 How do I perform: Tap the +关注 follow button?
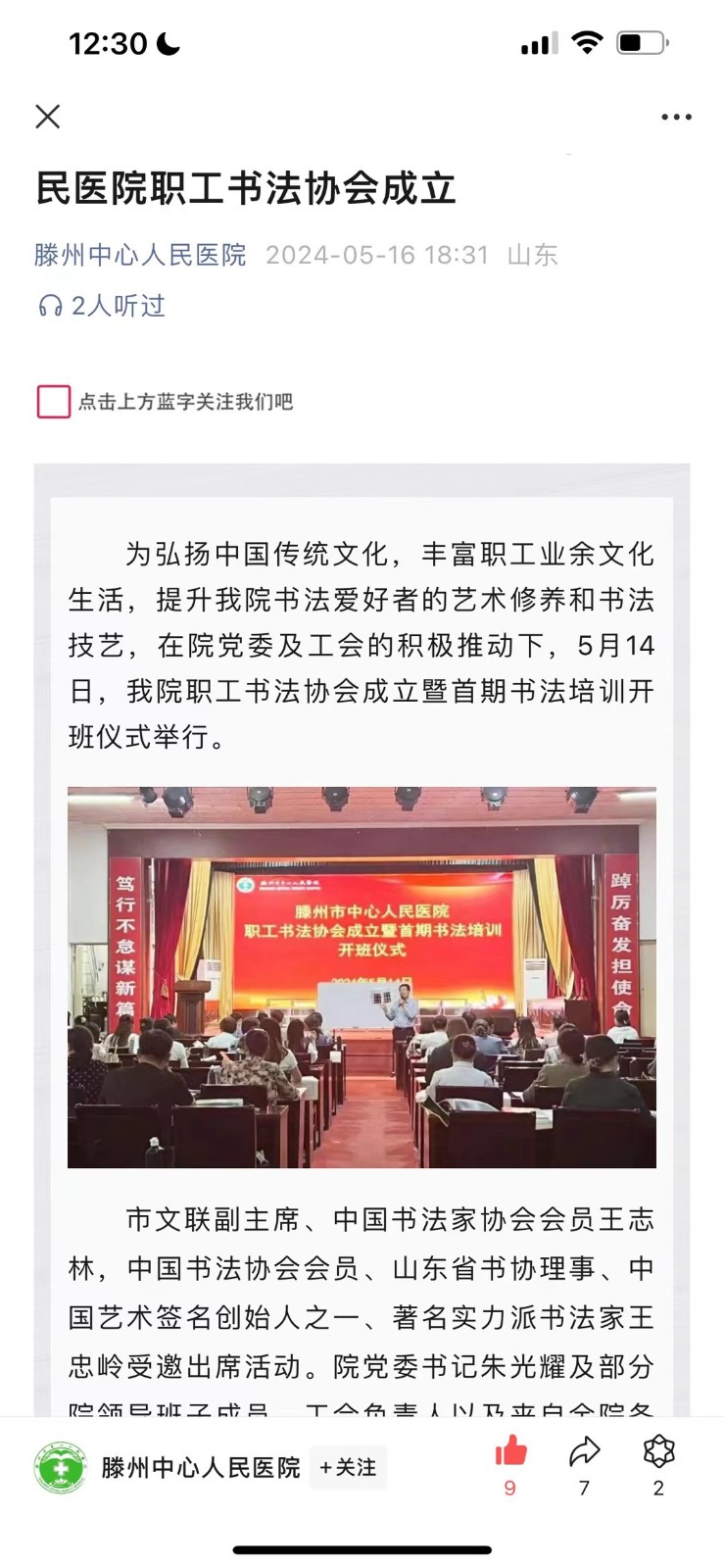348,1467
